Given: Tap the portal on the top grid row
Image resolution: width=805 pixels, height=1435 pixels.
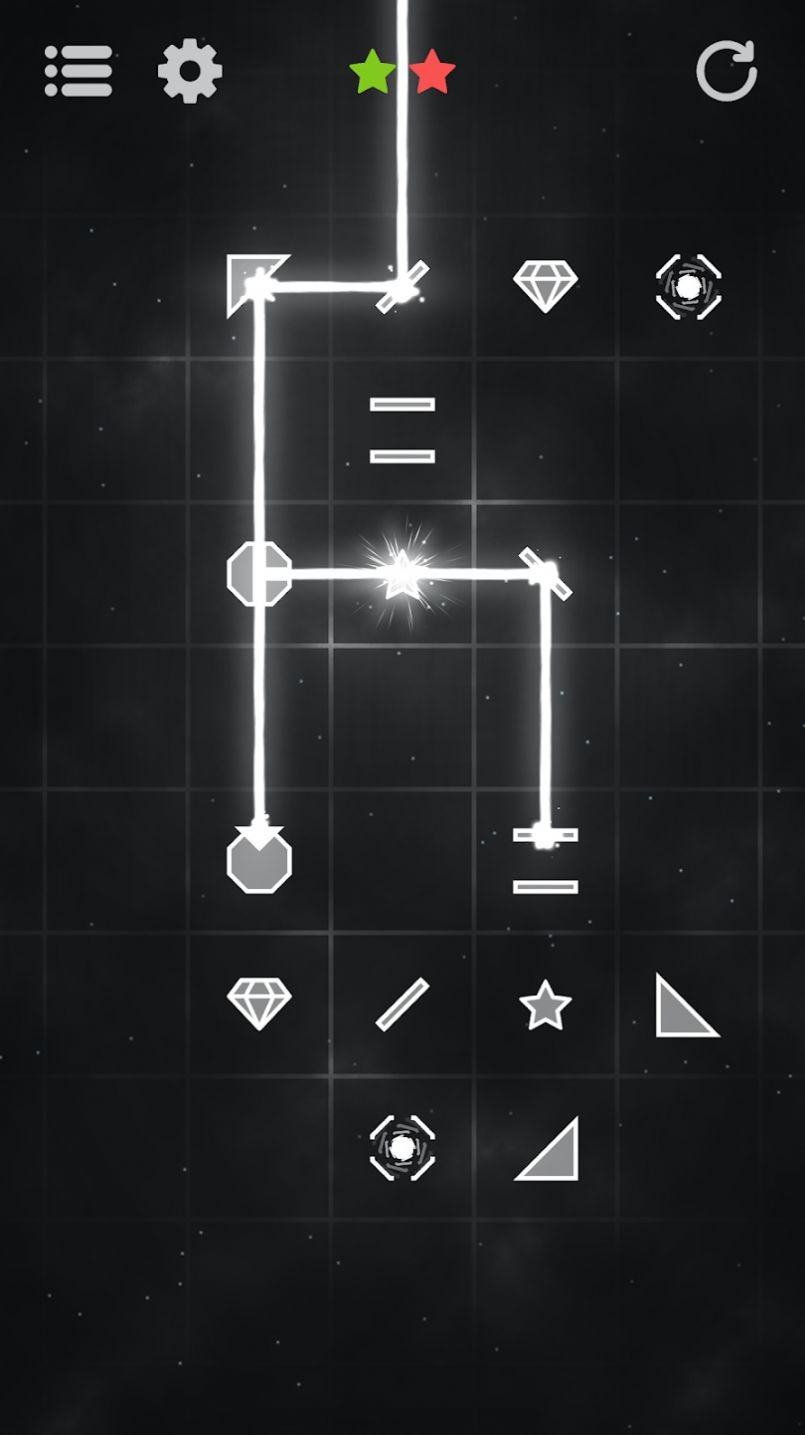Looking at the screenshot, I should [x=688, y=287].
